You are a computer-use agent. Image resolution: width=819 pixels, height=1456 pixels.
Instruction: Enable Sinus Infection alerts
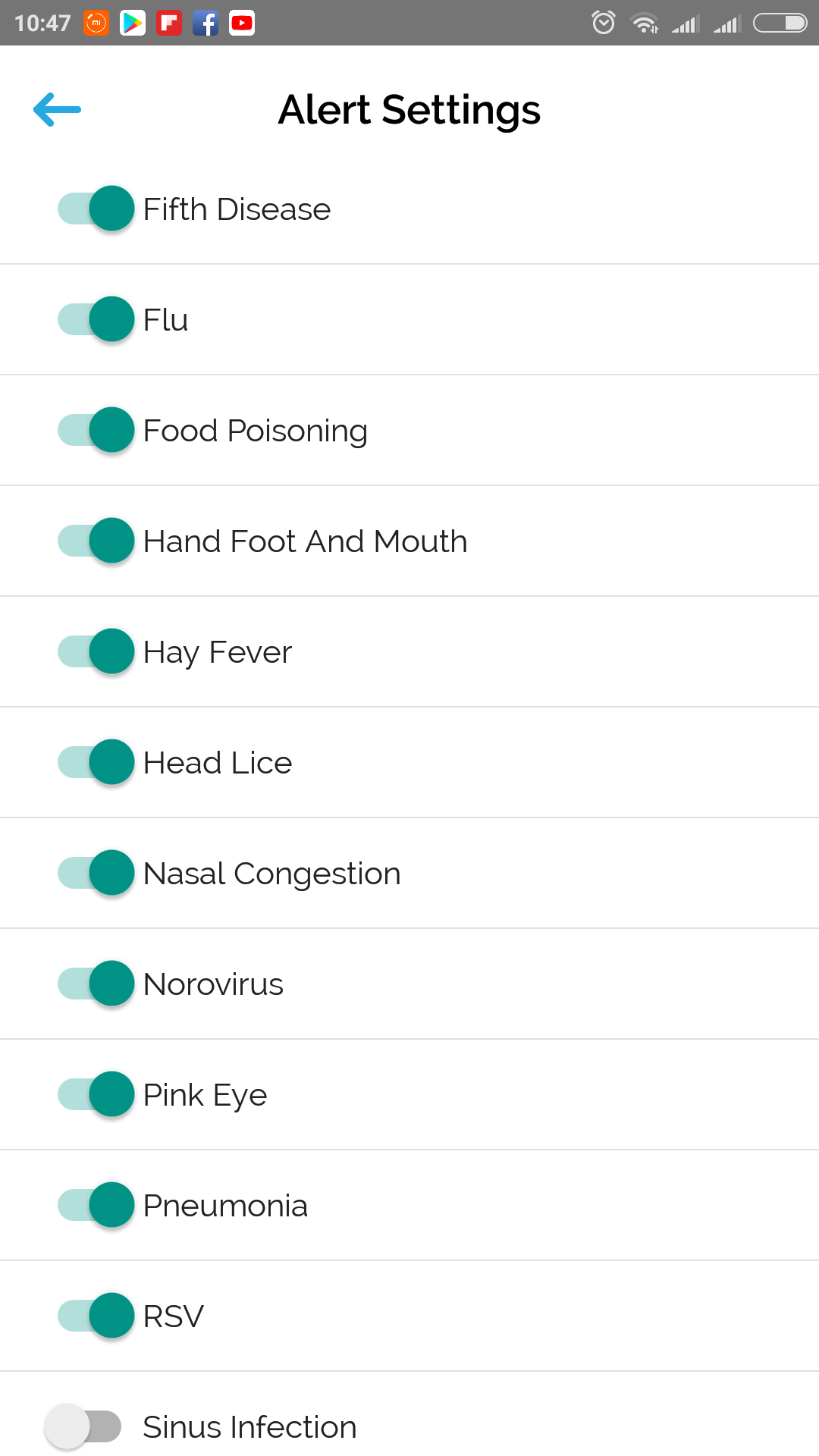pos(83,1426)
